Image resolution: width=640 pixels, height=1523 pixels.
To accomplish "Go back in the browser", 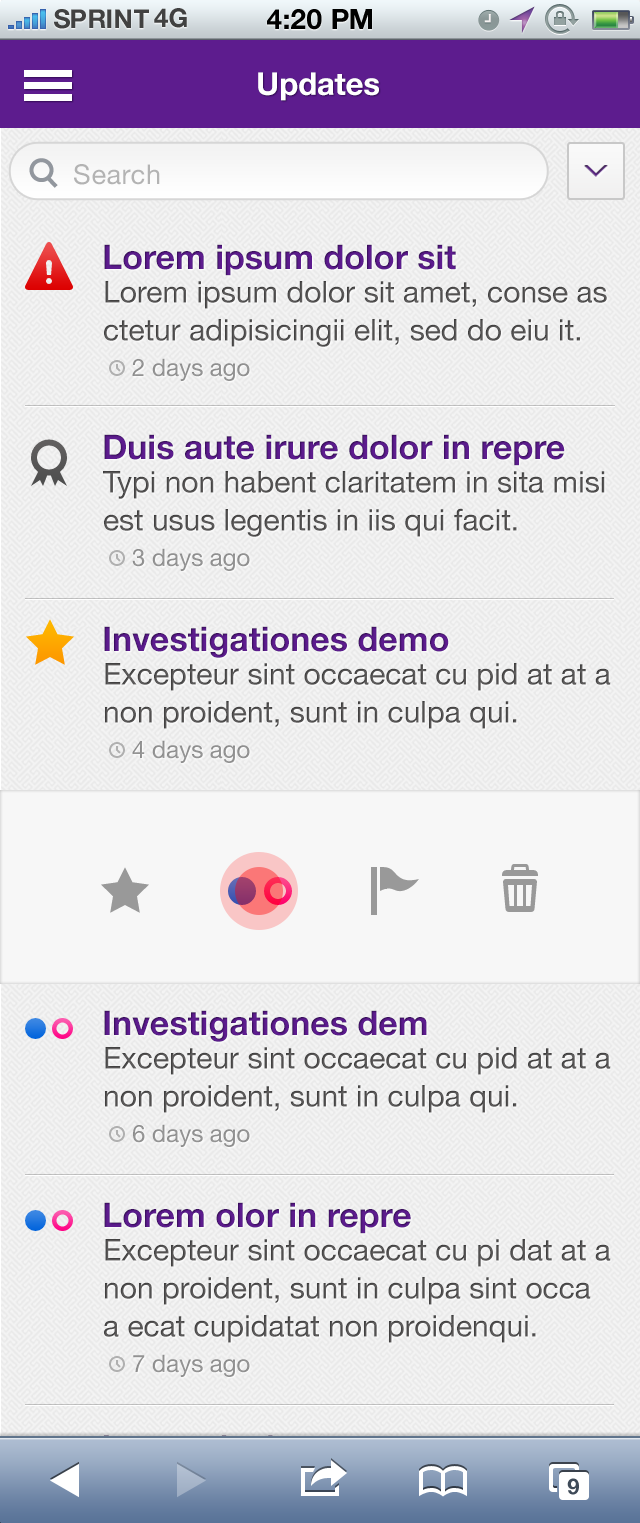I will coord(65,1480).
